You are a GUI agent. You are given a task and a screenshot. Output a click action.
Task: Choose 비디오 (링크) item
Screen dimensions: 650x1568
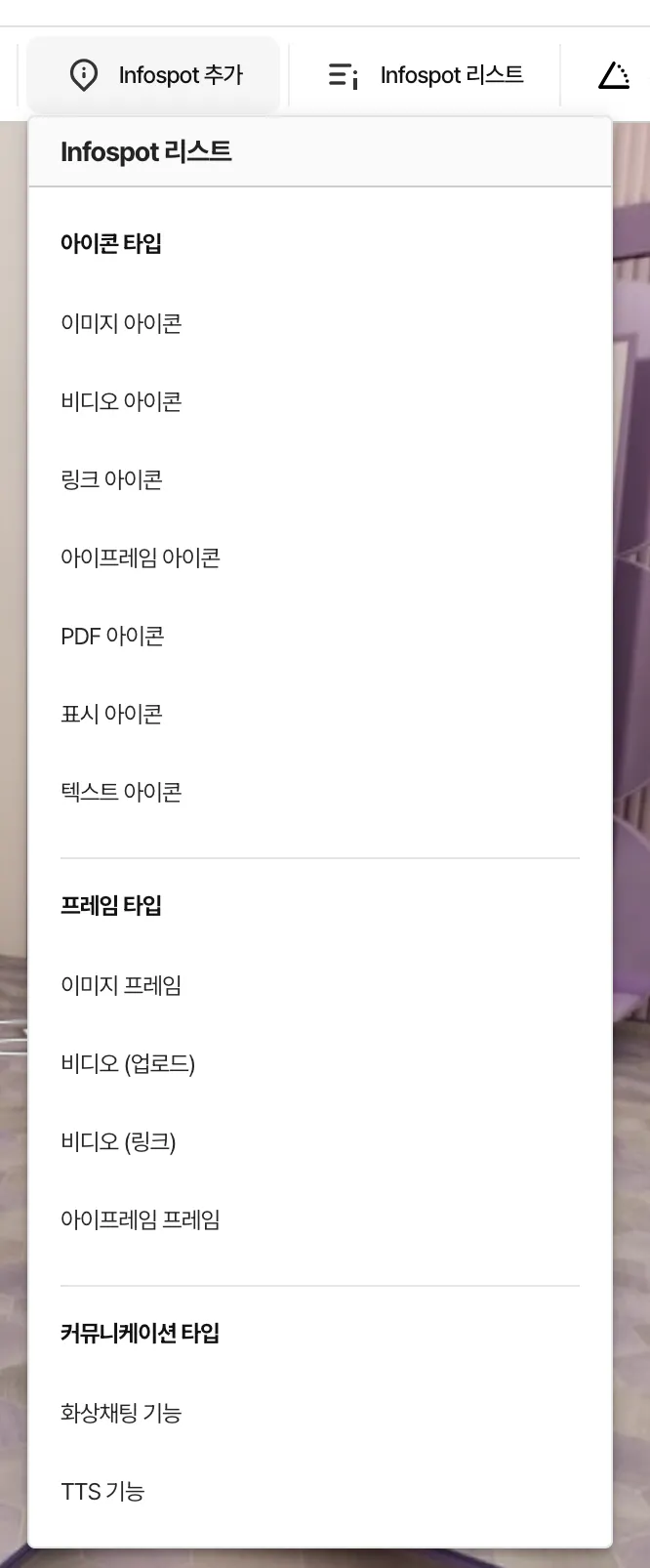coord(118,1141)
